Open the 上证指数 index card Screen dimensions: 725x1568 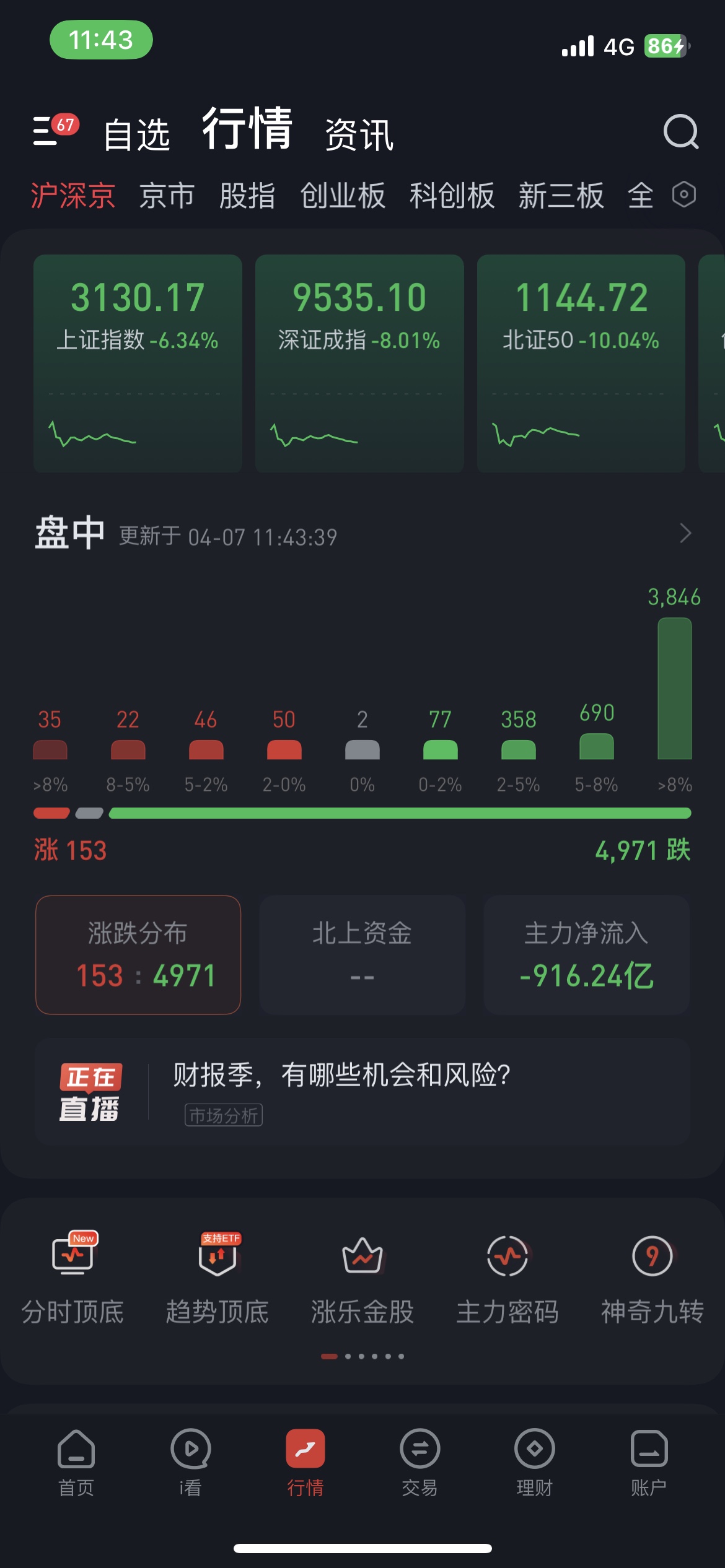[x=138, y=364]
